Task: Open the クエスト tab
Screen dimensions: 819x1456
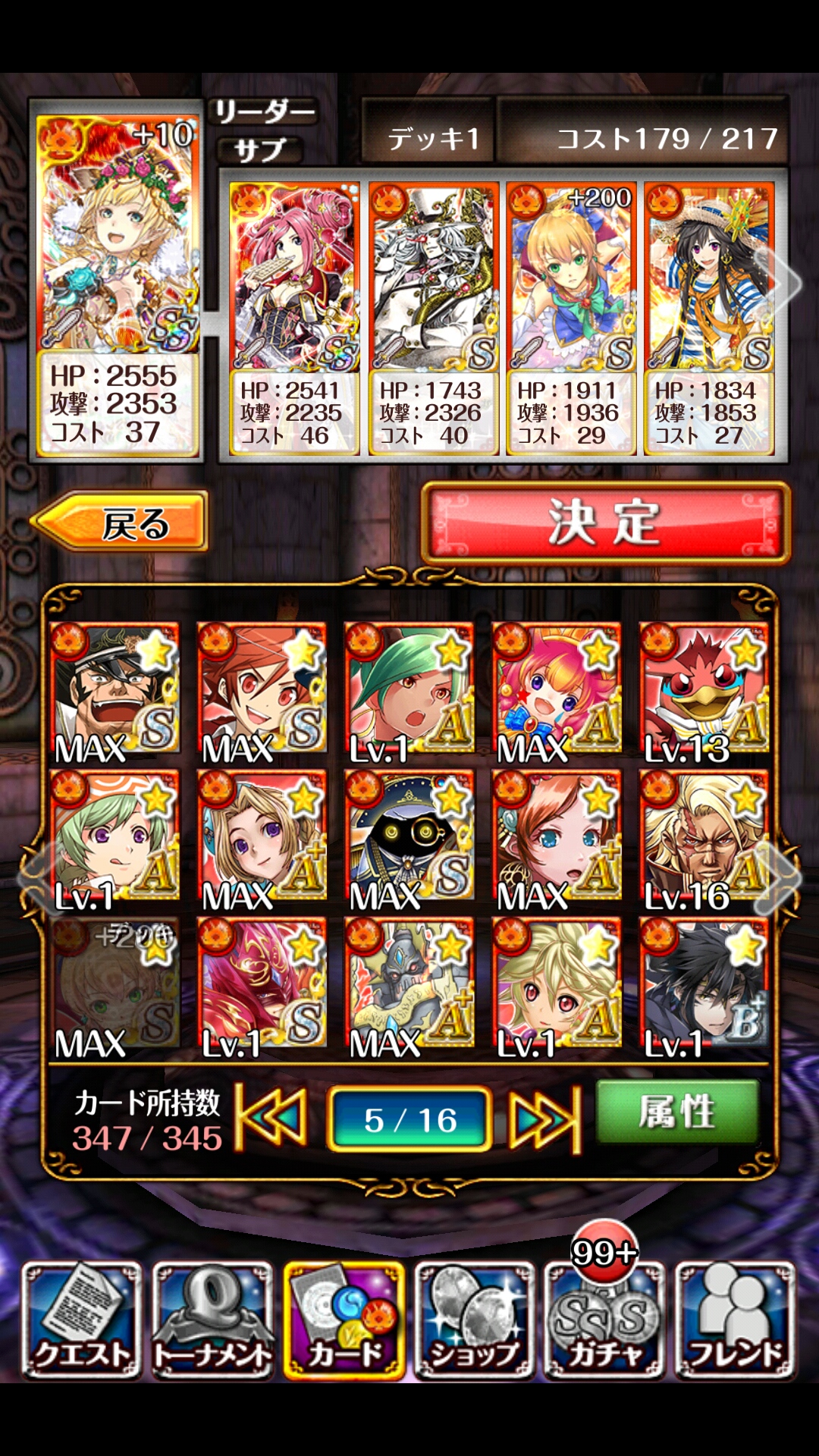Action: coord(82,1320)
